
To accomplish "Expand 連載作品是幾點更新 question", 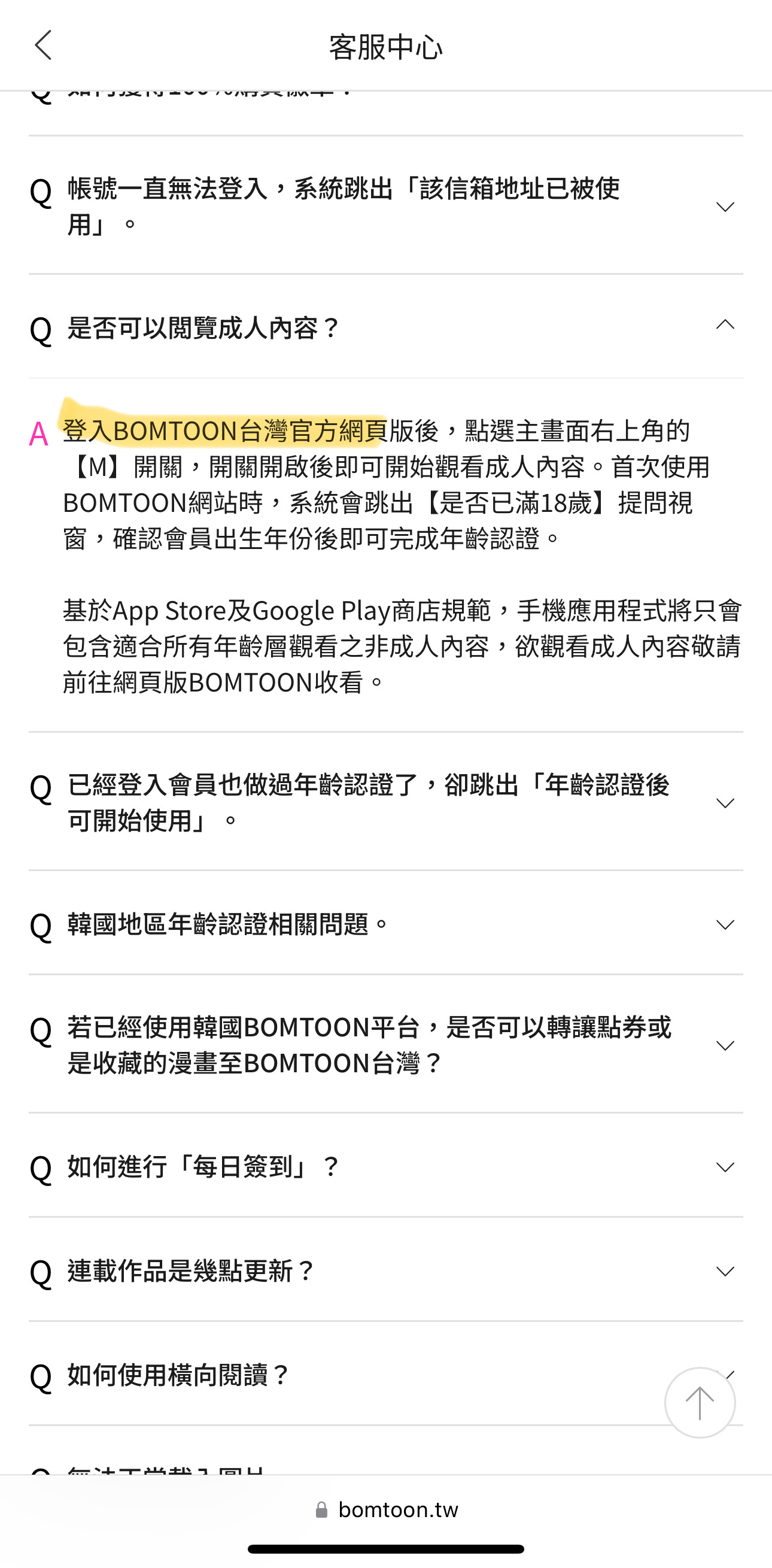I will click(385, 1270).
